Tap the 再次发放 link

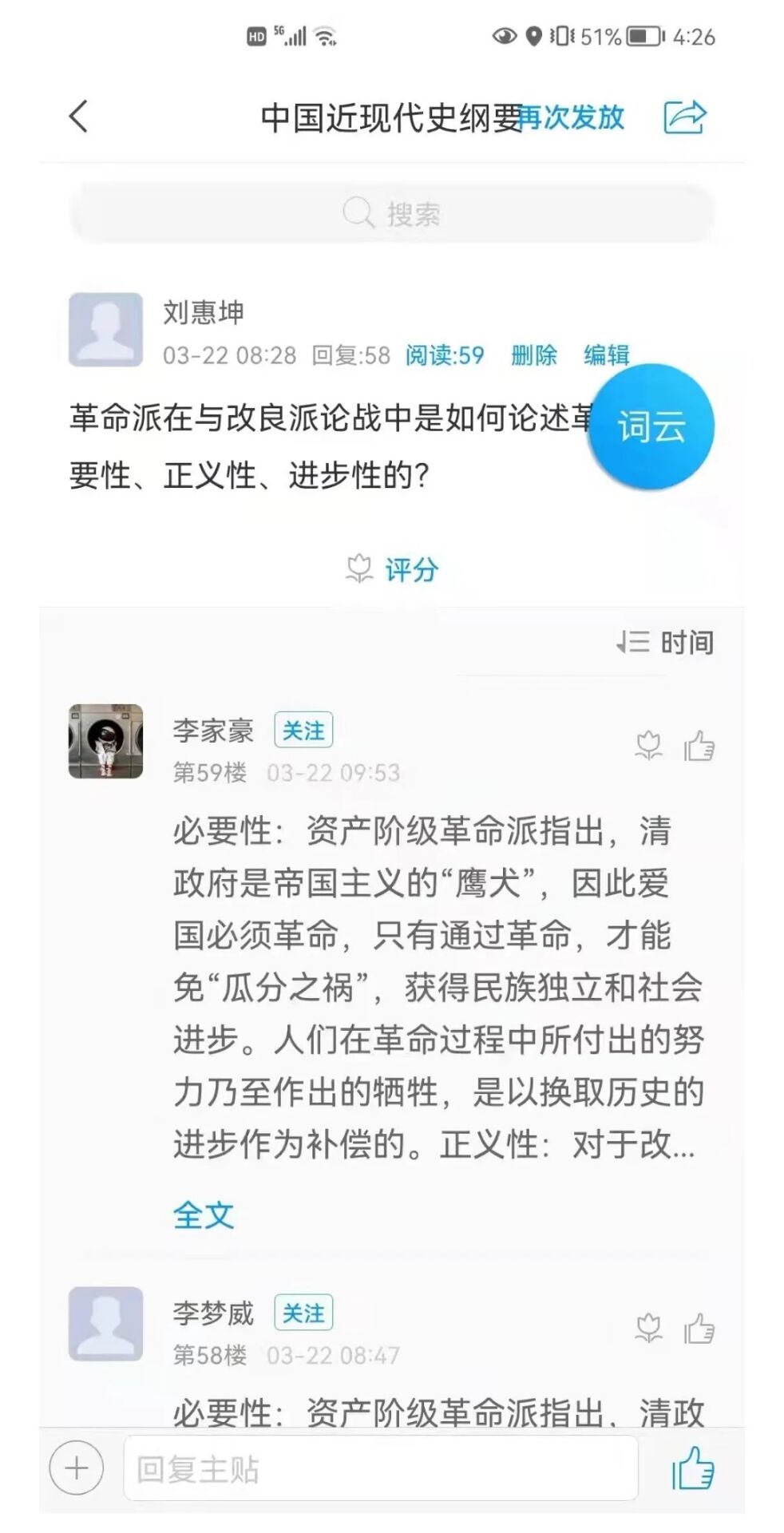tap(570, 117)
